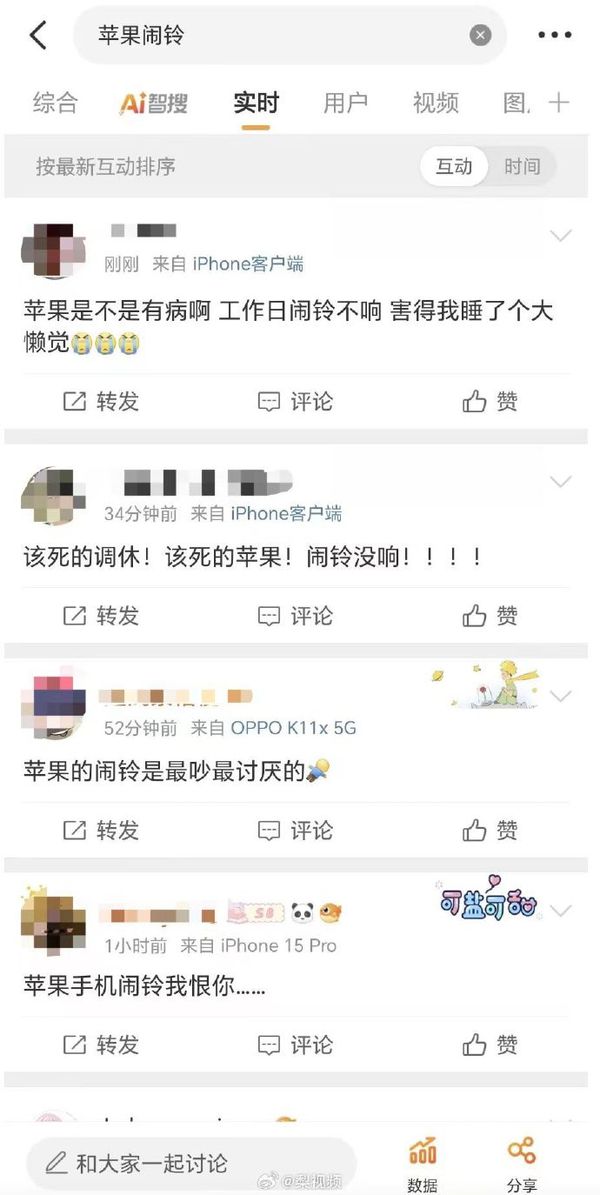Switch to the 视频 tab
This screenshot has width=600, height=1195.
click(435, 102)
